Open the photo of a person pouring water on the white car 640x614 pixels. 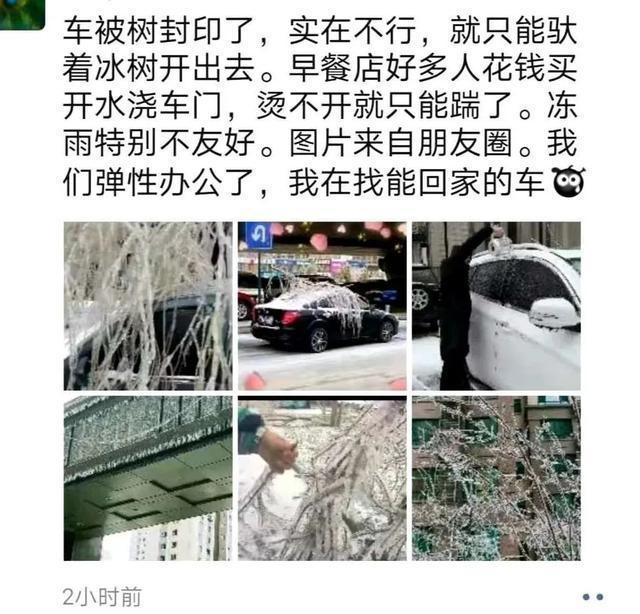point(496,306)
